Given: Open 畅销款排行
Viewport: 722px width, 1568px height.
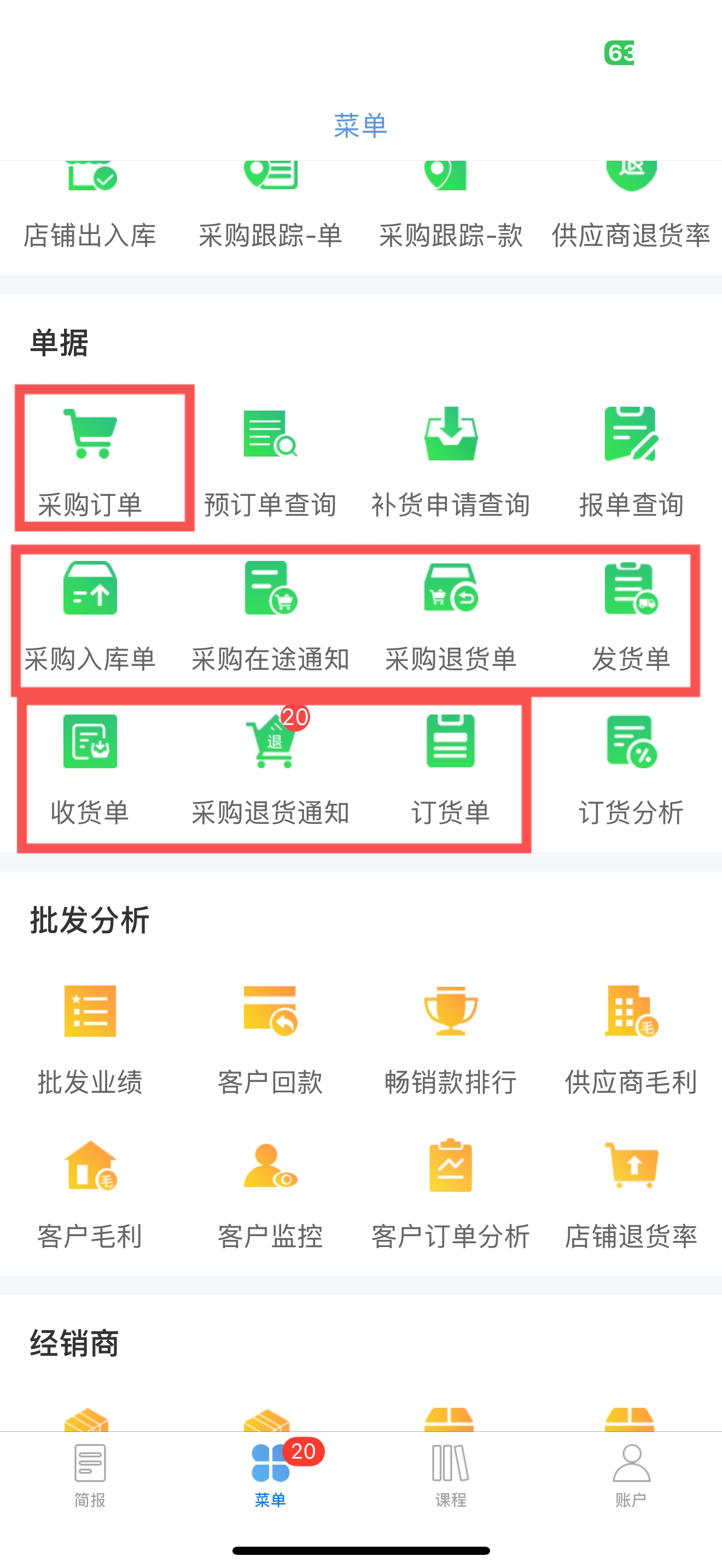Looking at the screenshot, I should (x=451, y=1040).
